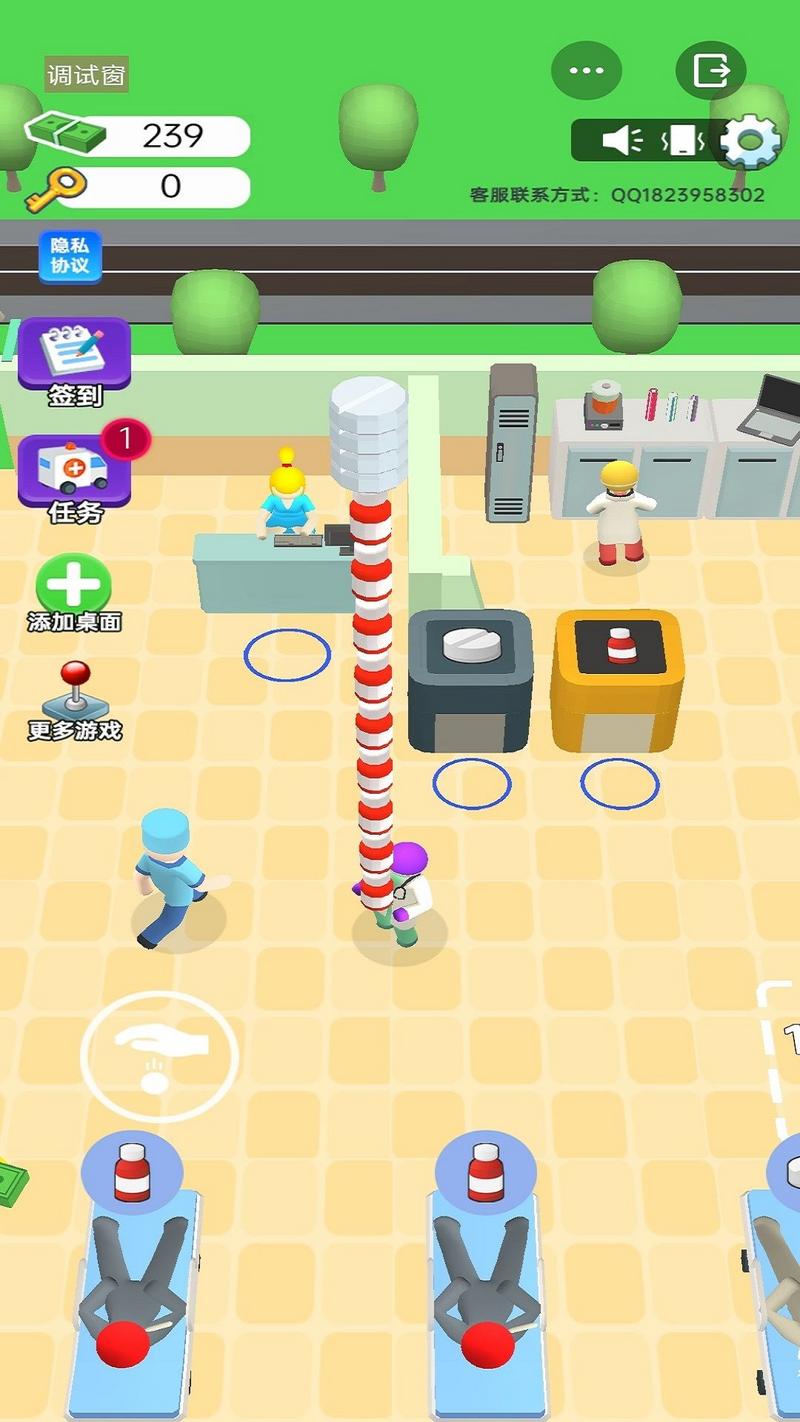The width and height of the screenshot is (800, 1422).
Task: Mute the game sound with the speaker icon
Action: pos(622,141)
